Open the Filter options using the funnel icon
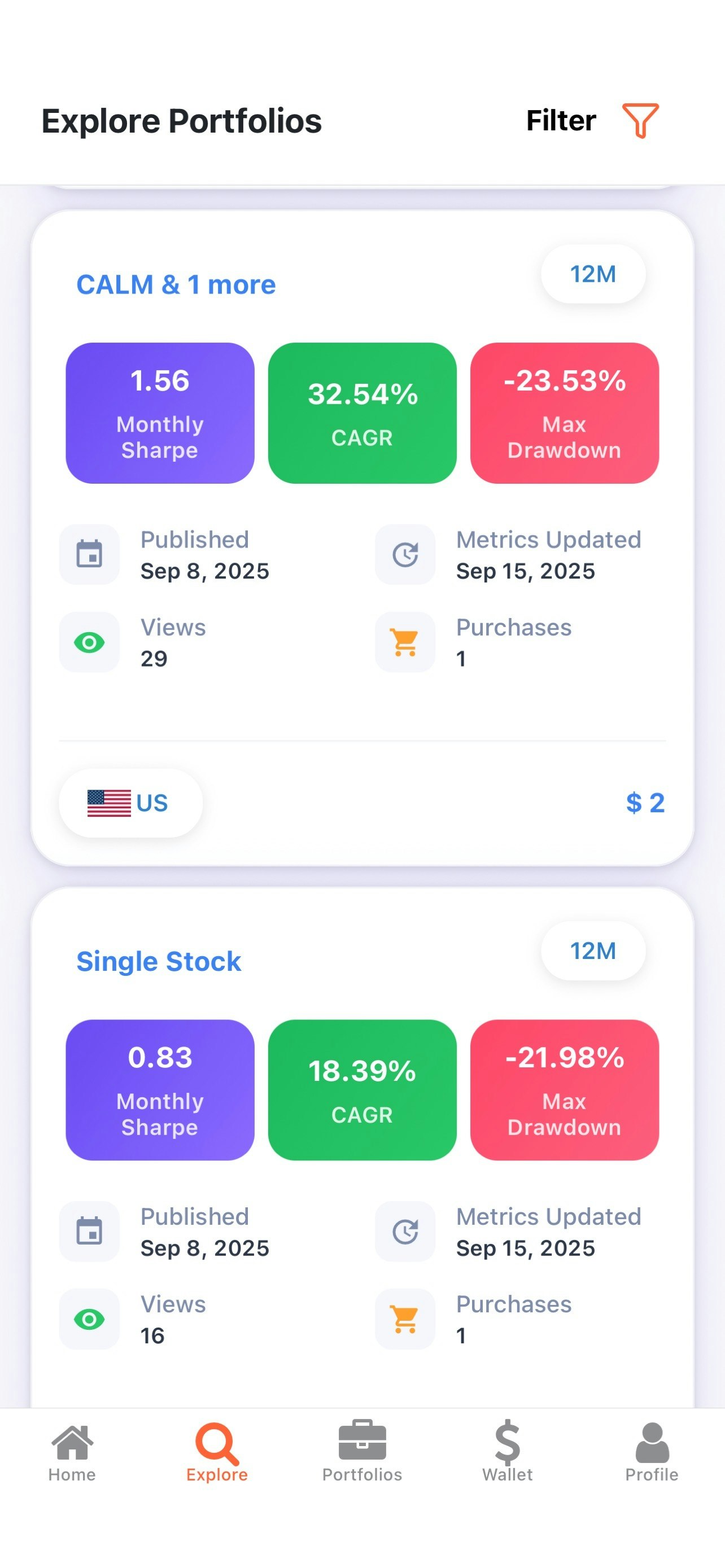The width and height of the screenshot is (725, 1568). click(x=640, y=121)
